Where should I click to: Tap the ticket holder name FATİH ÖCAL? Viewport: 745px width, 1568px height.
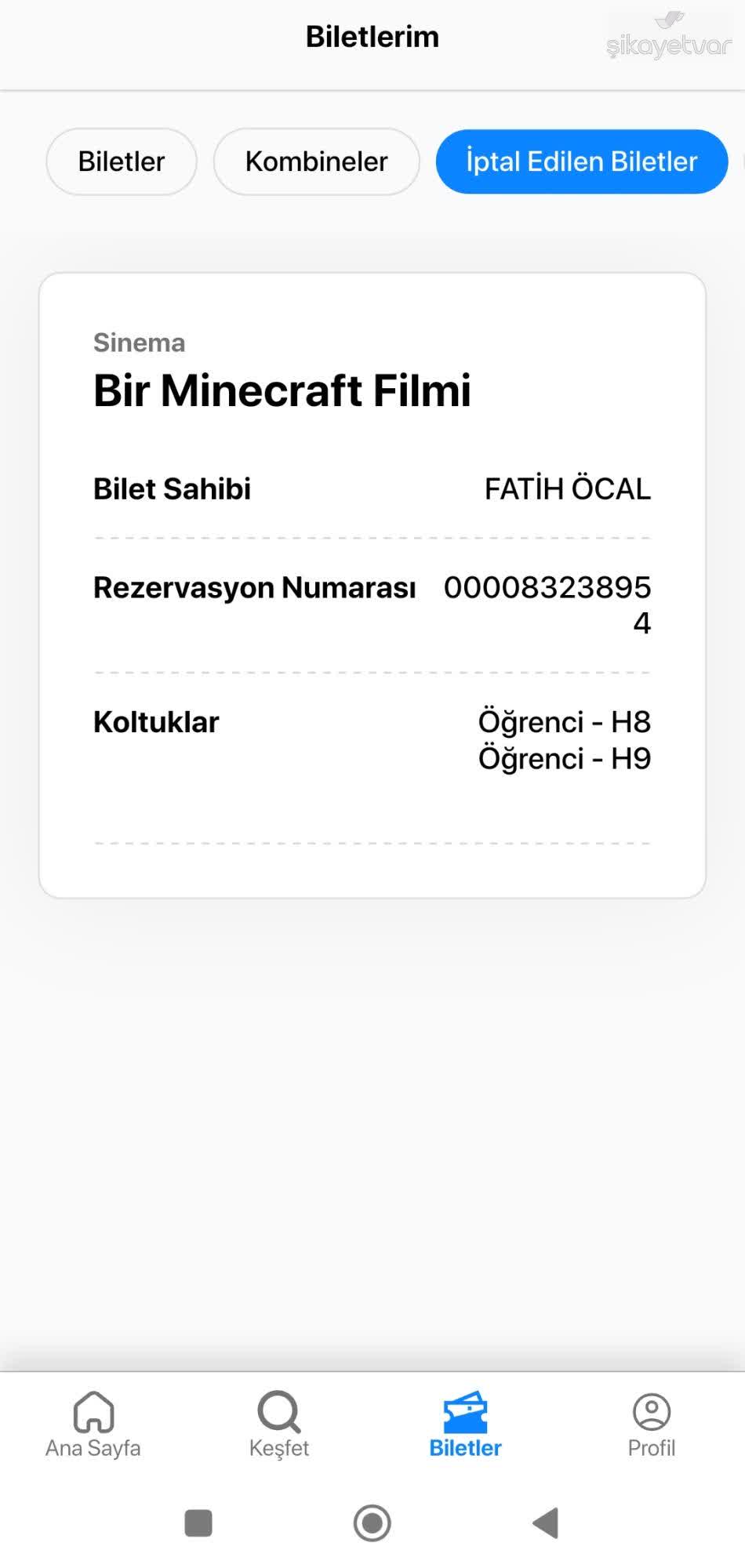(x=568, y=488)
